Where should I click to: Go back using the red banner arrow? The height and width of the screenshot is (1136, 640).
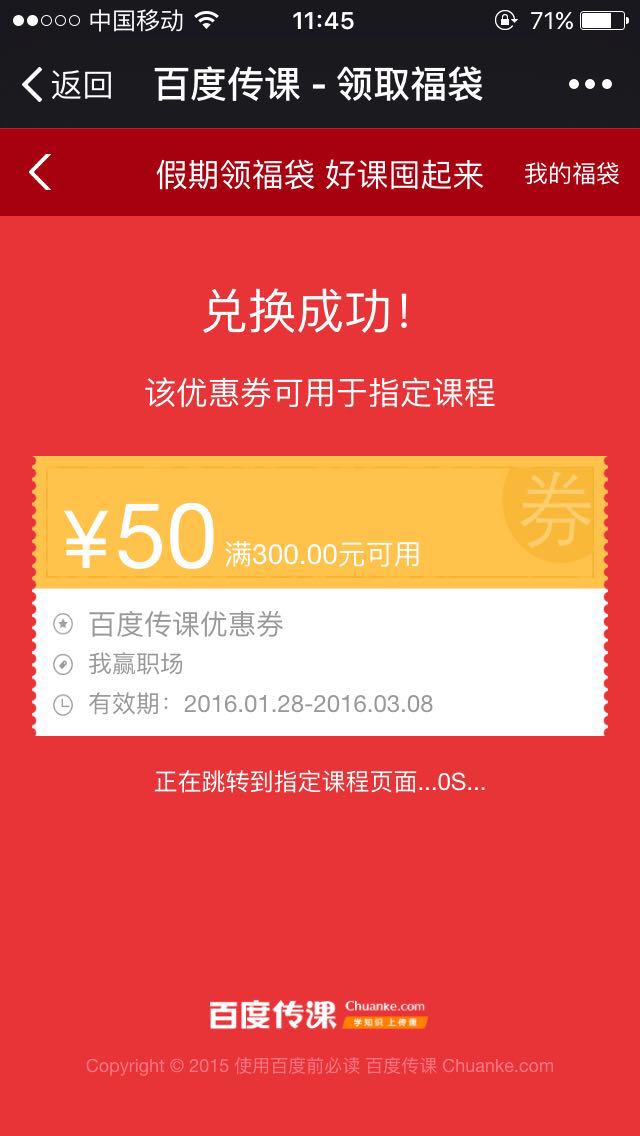[40, 173]
